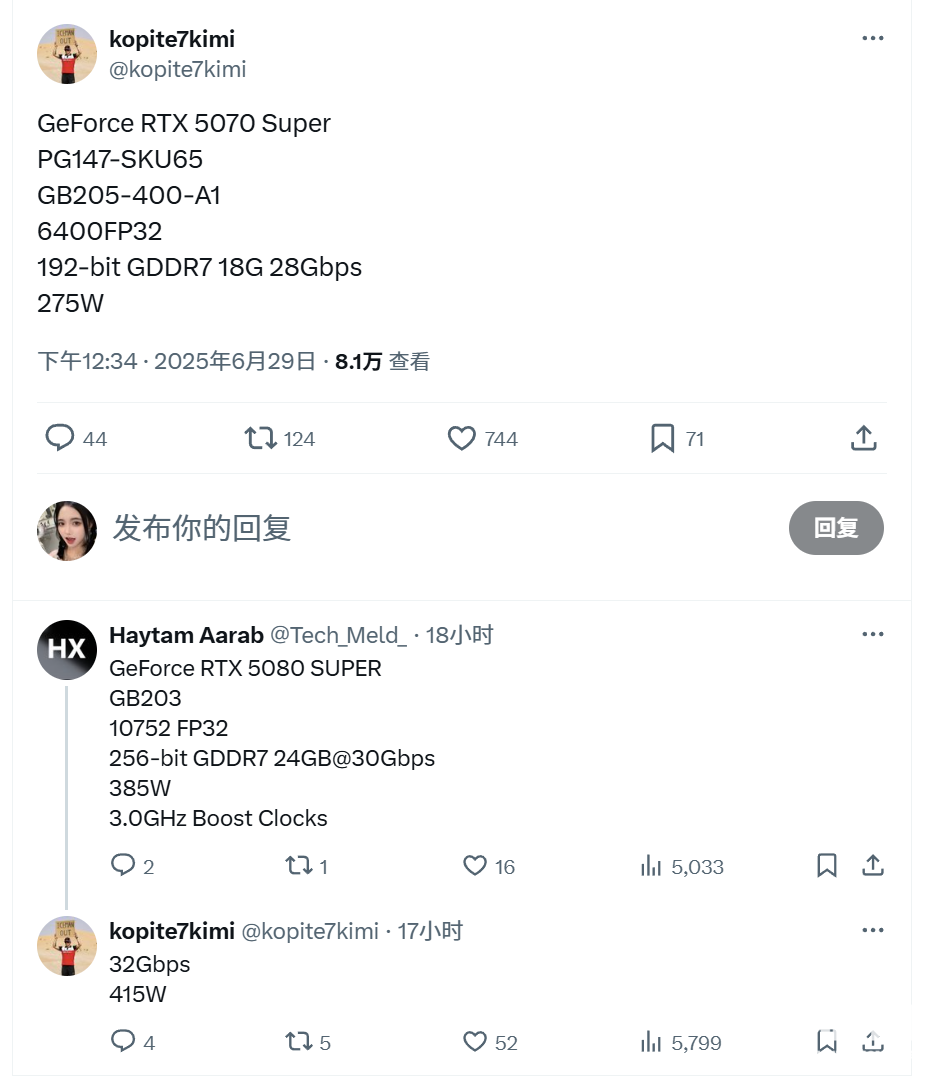Comment on Haytam Aarab's reply
The height and width of the screenshot is (1076, 935).
coord(123,866)
